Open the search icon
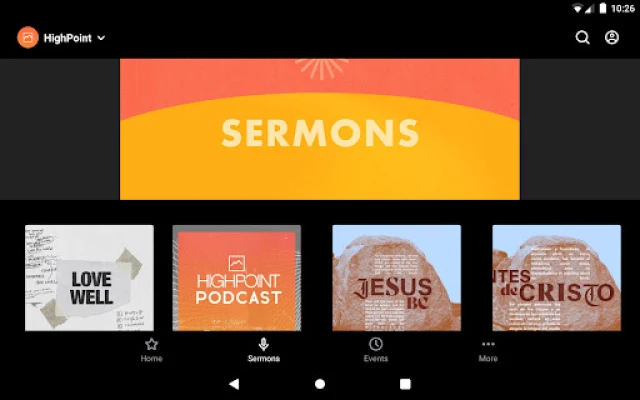Viewport: 640px width, 400px height. 583,38
